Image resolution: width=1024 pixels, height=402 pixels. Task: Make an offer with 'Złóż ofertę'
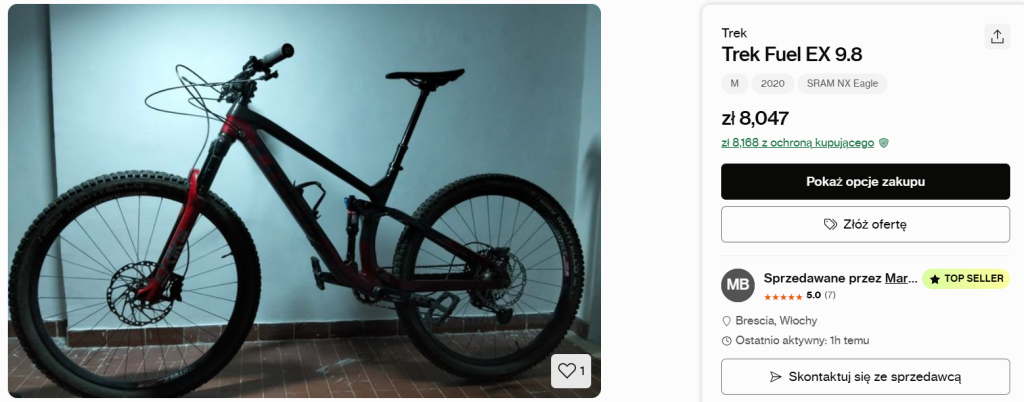(x=865, y=224)
